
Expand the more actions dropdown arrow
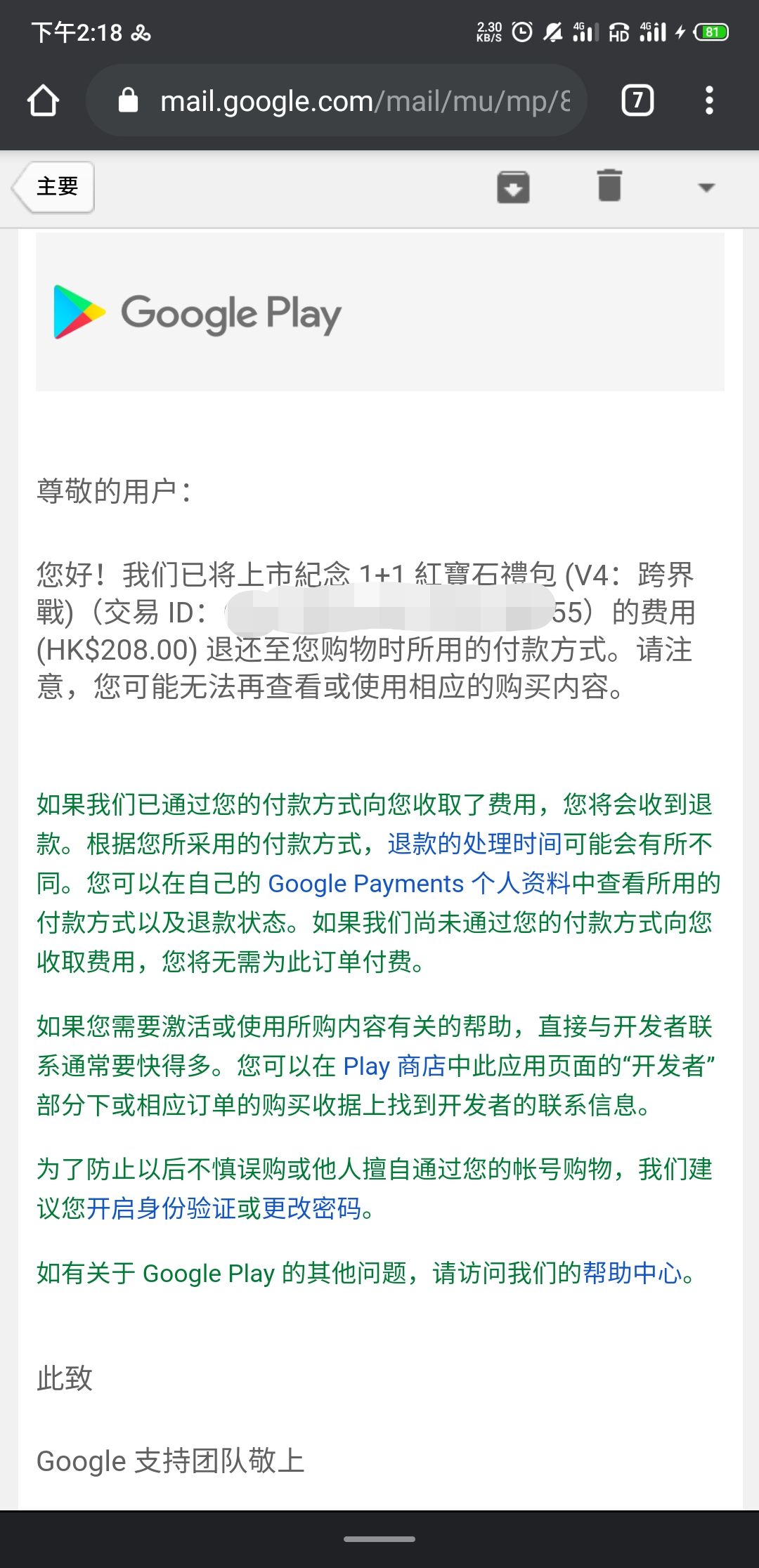(x=706, y=188)
